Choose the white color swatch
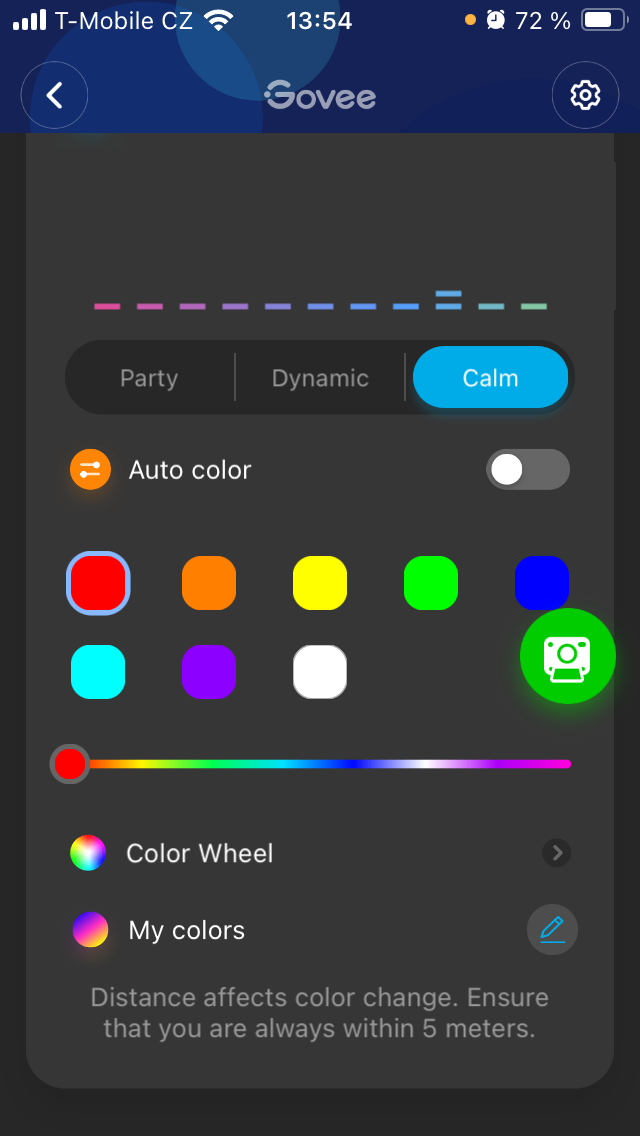The height and width of the screenshot is (1136, 640). click(x=320, y=672)
